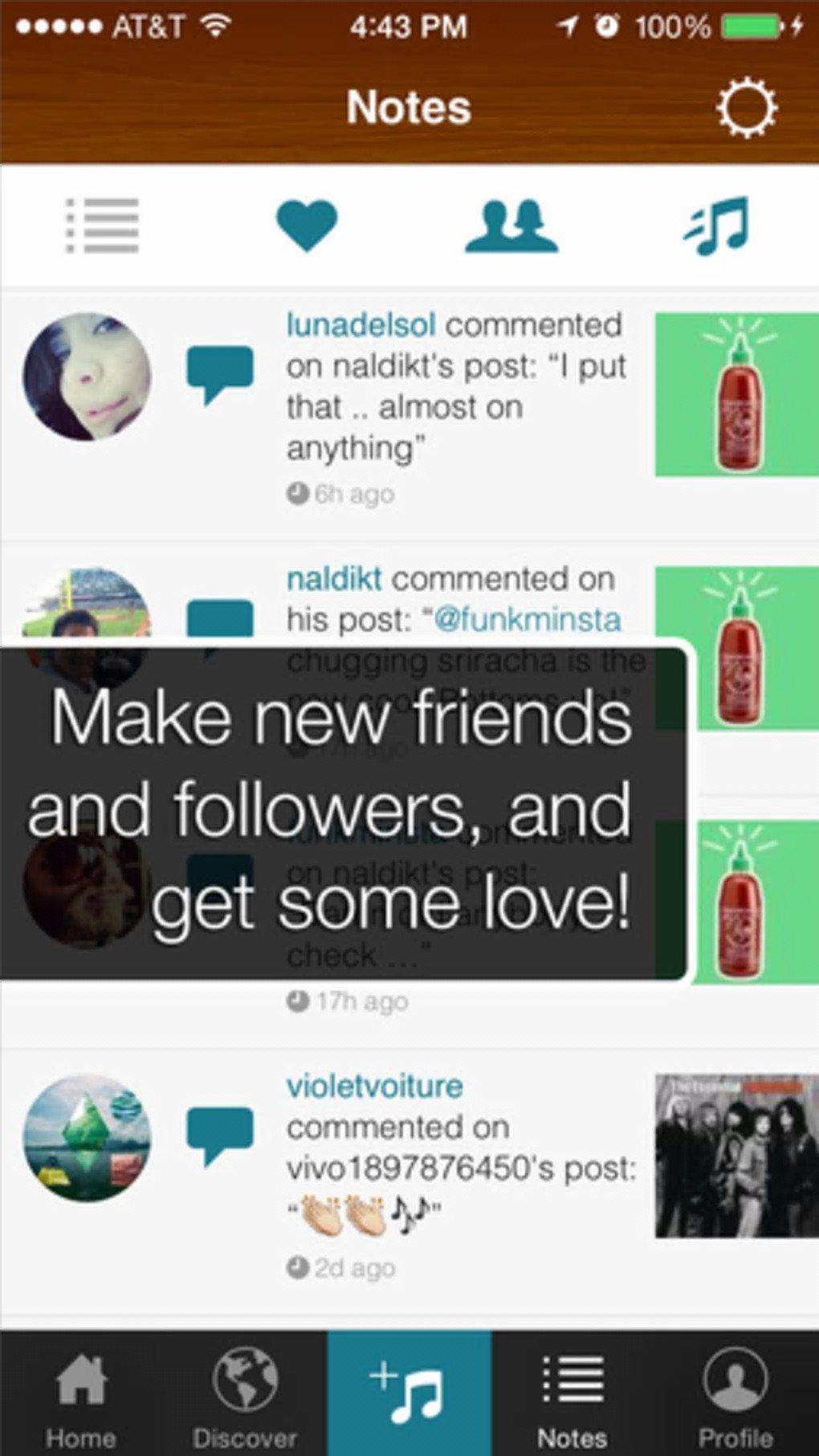View violetvoiture's profile avatar
This screenshot has height=1456, width=819.
click(87, 1138)
